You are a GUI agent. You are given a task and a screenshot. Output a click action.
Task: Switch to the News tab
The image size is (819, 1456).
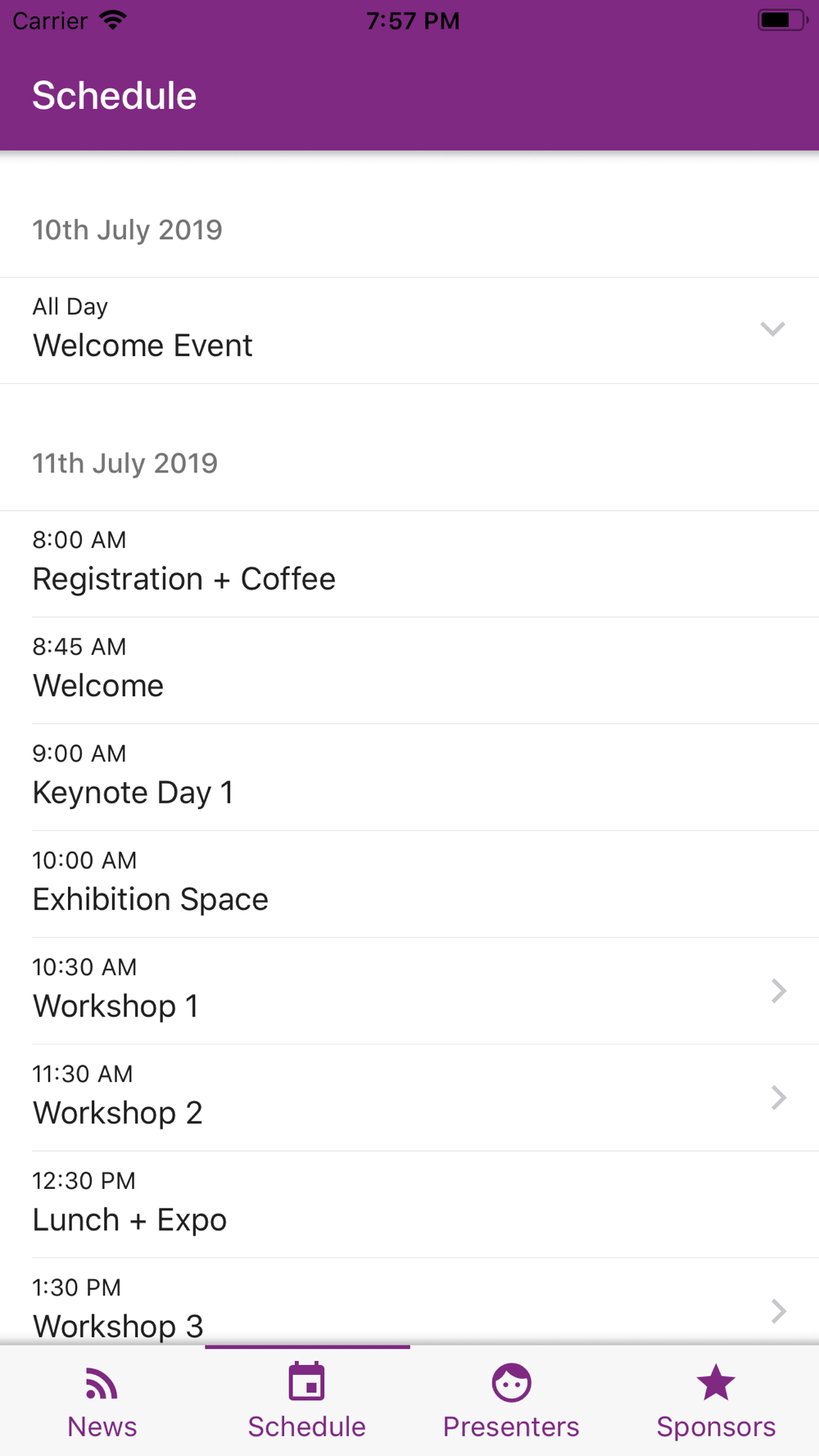click(x=102, y=1401)
